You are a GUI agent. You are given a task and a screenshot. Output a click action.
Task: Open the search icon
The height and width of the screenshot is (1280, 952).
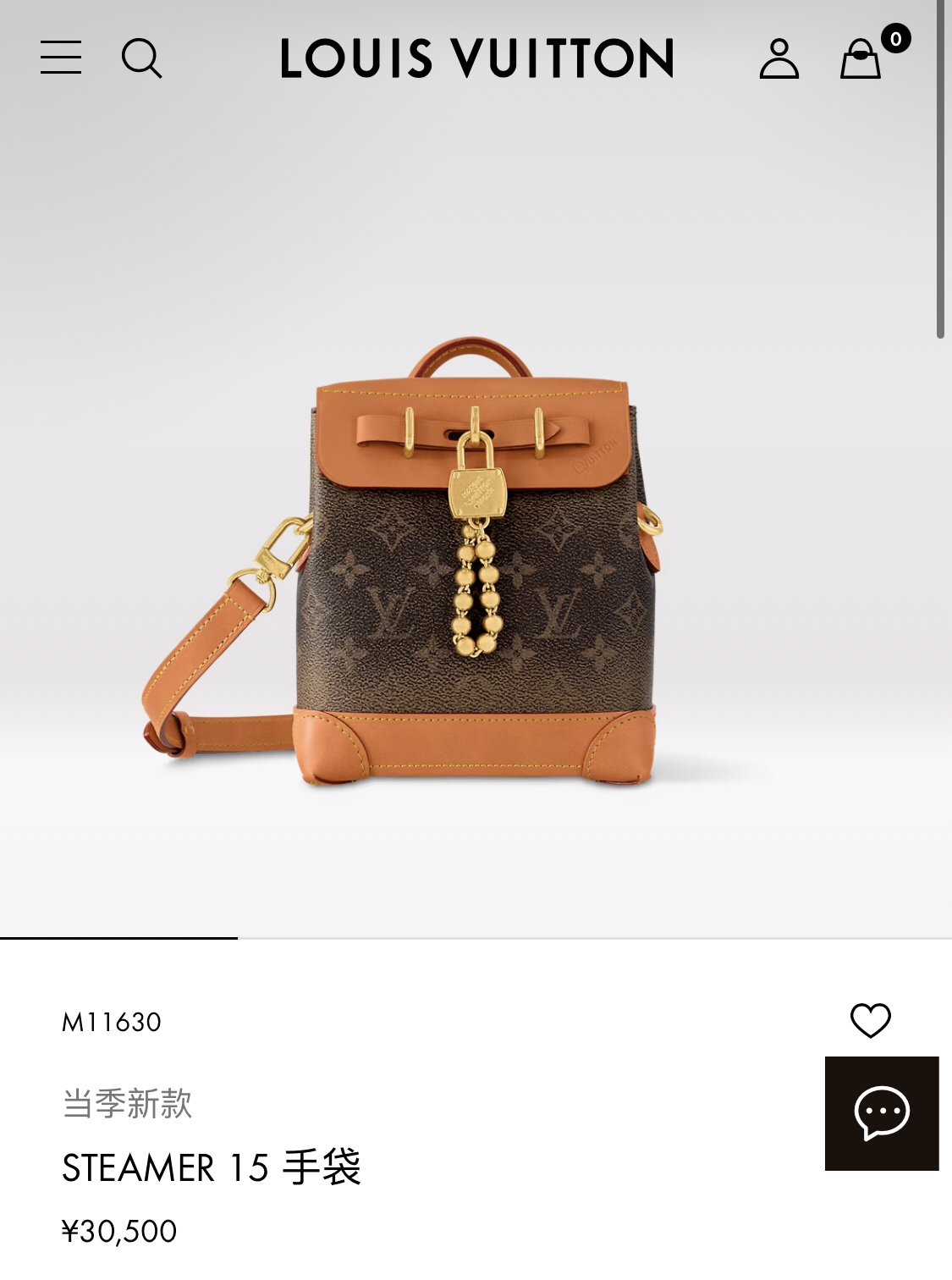pos(141,58)
